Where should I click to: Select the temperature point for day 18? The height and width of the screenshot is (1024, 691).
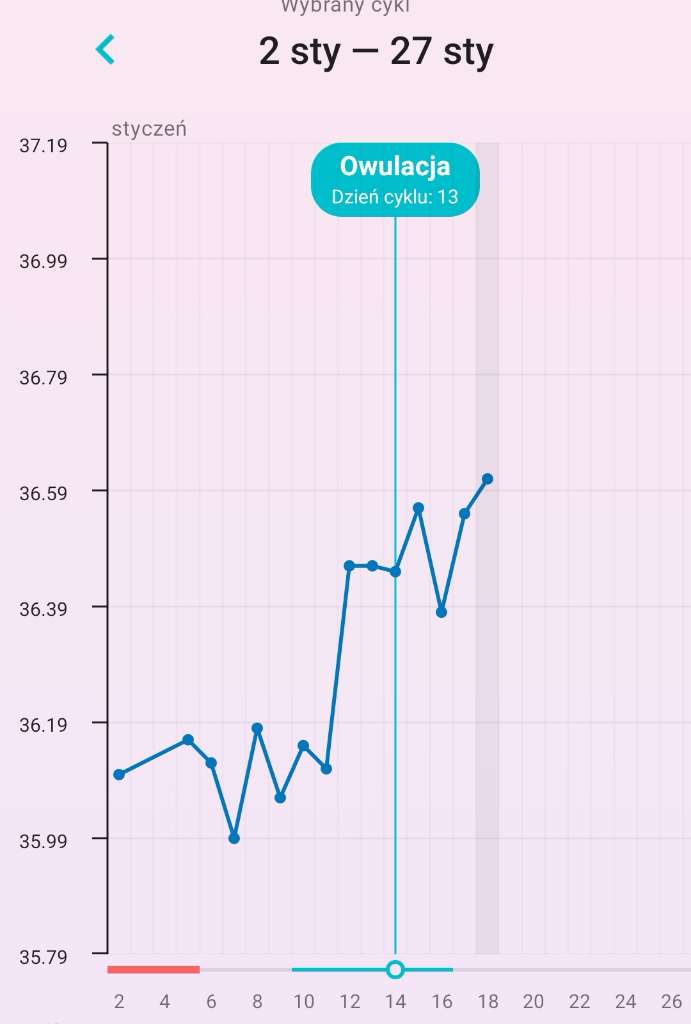coord(487,479)
